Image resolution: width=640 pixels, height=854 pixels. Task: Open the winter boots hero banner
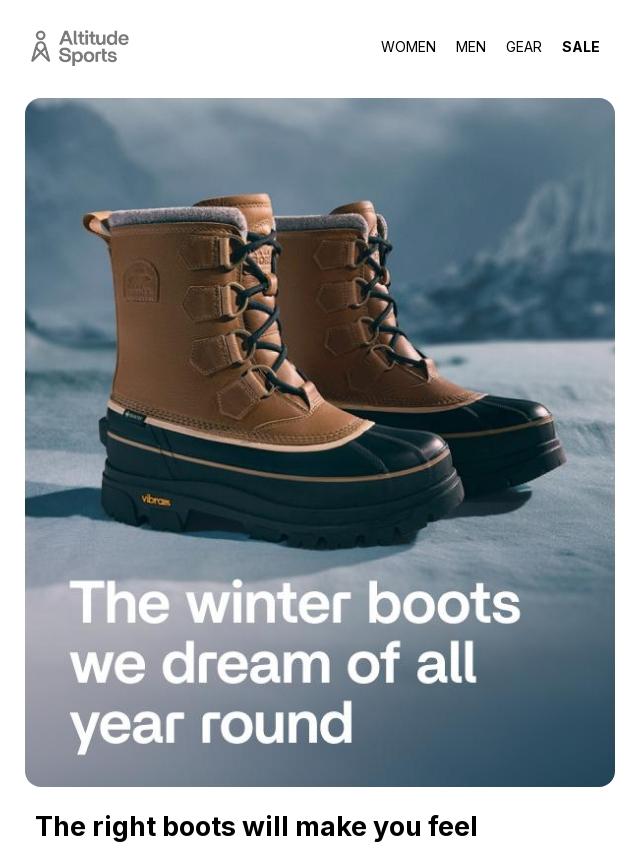click(320, 442)
